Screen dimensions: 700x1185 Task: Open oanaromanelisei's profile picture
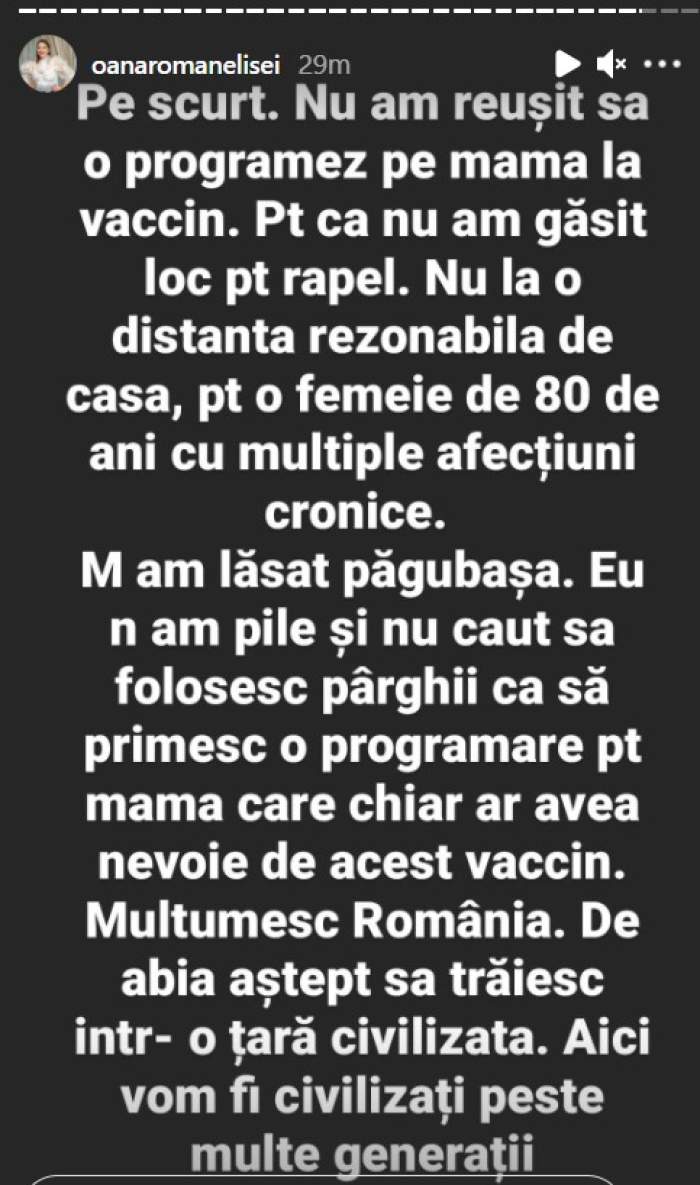[x=47, y=64]
